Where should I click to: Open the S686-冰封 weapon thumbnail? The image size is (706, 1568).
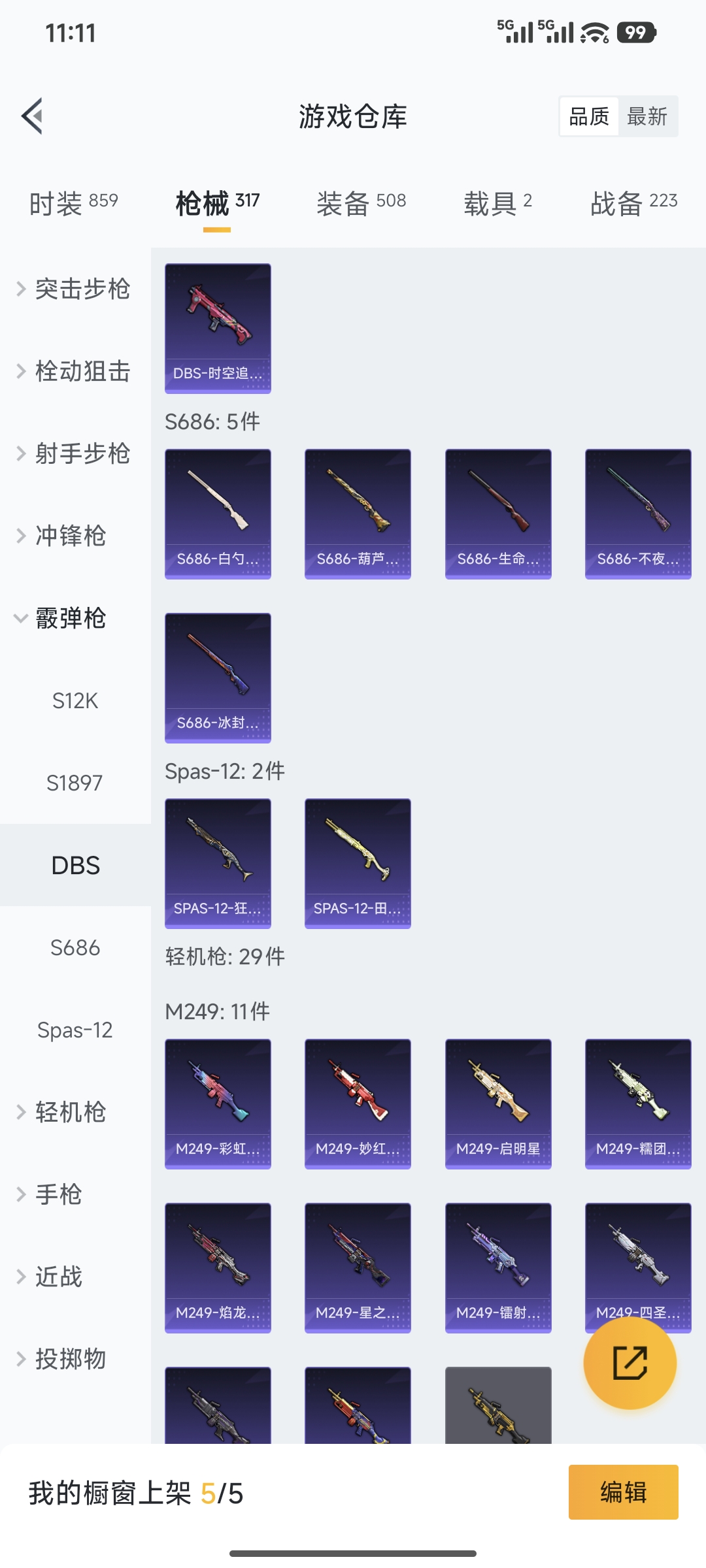tap(218, 678)
